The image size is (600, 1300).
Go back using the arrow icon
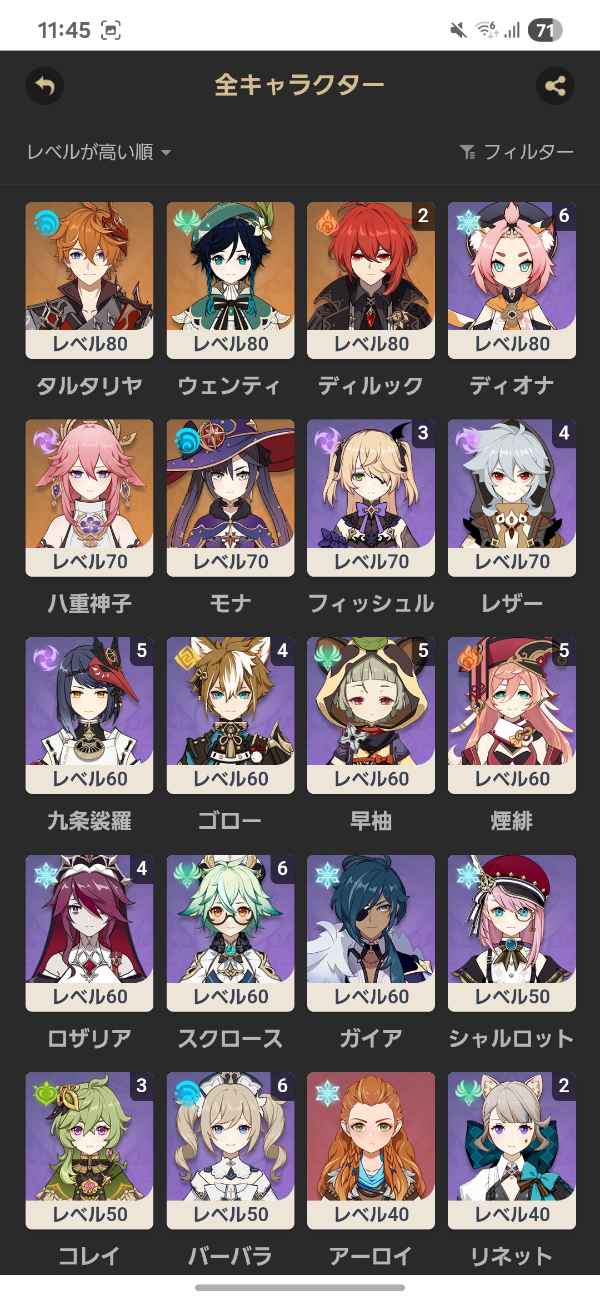[x=45, y=86]
